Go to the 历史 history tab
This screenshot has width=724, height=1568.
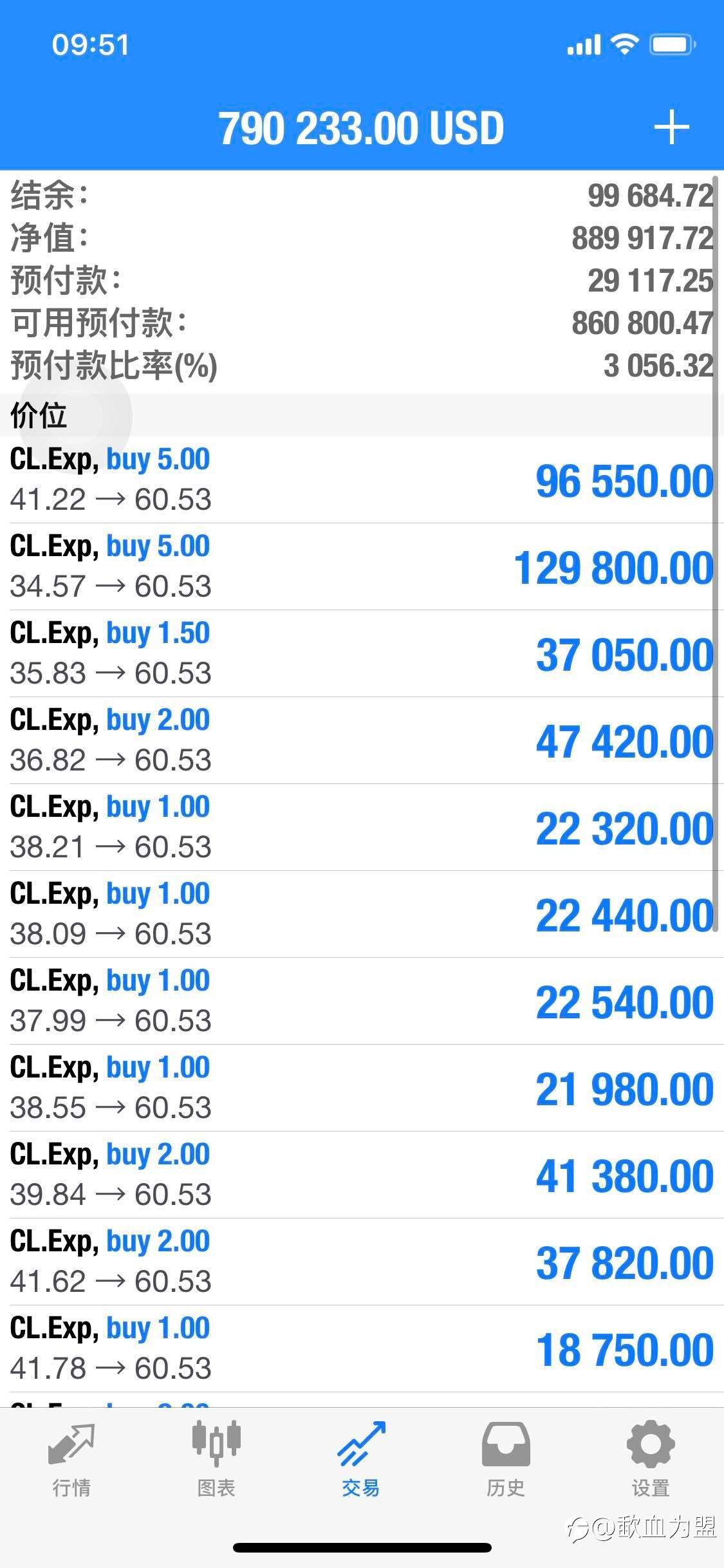(506, 1460)
